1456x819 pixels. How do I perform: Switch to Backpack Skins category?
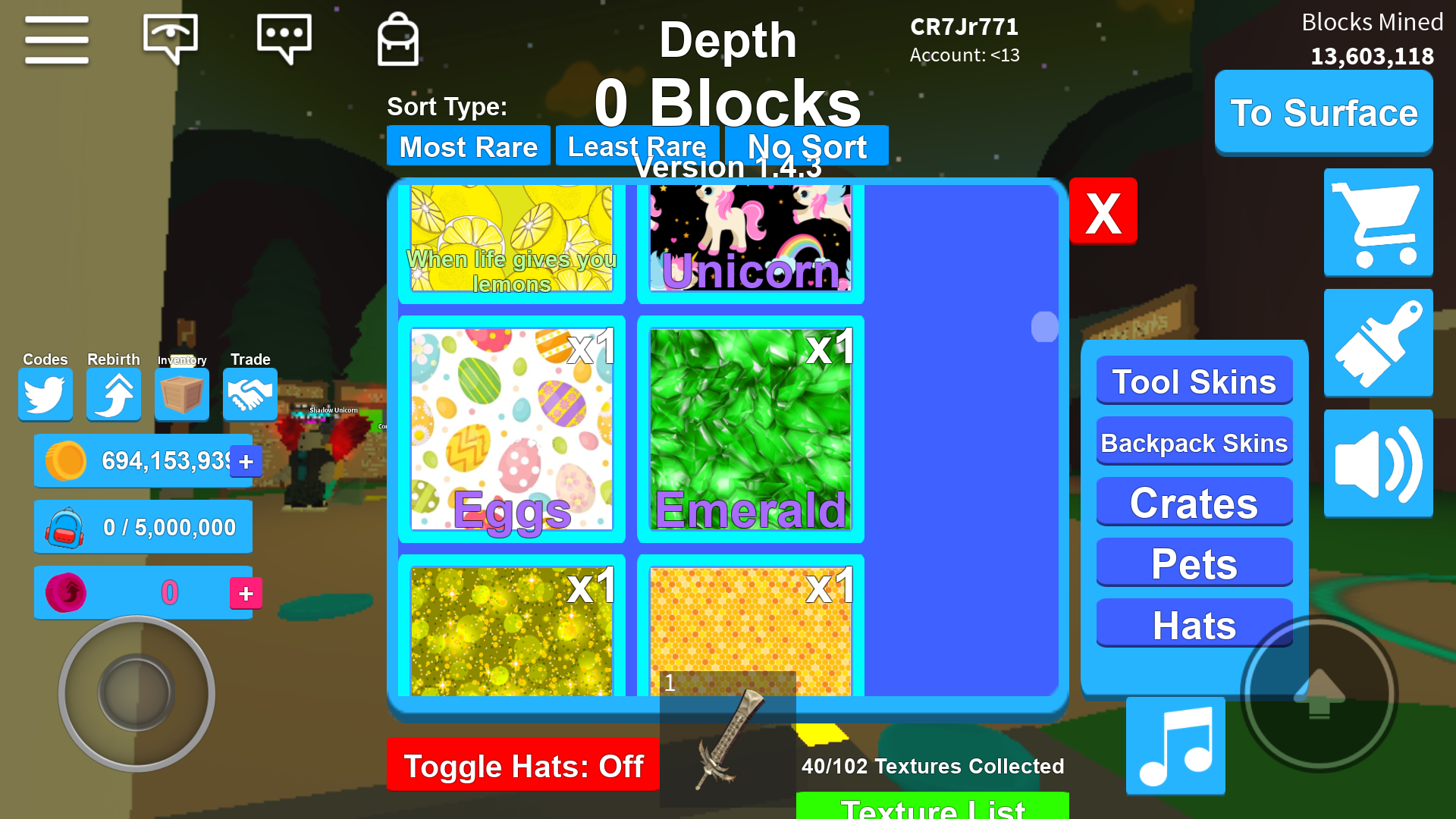tap(1194, 442)
